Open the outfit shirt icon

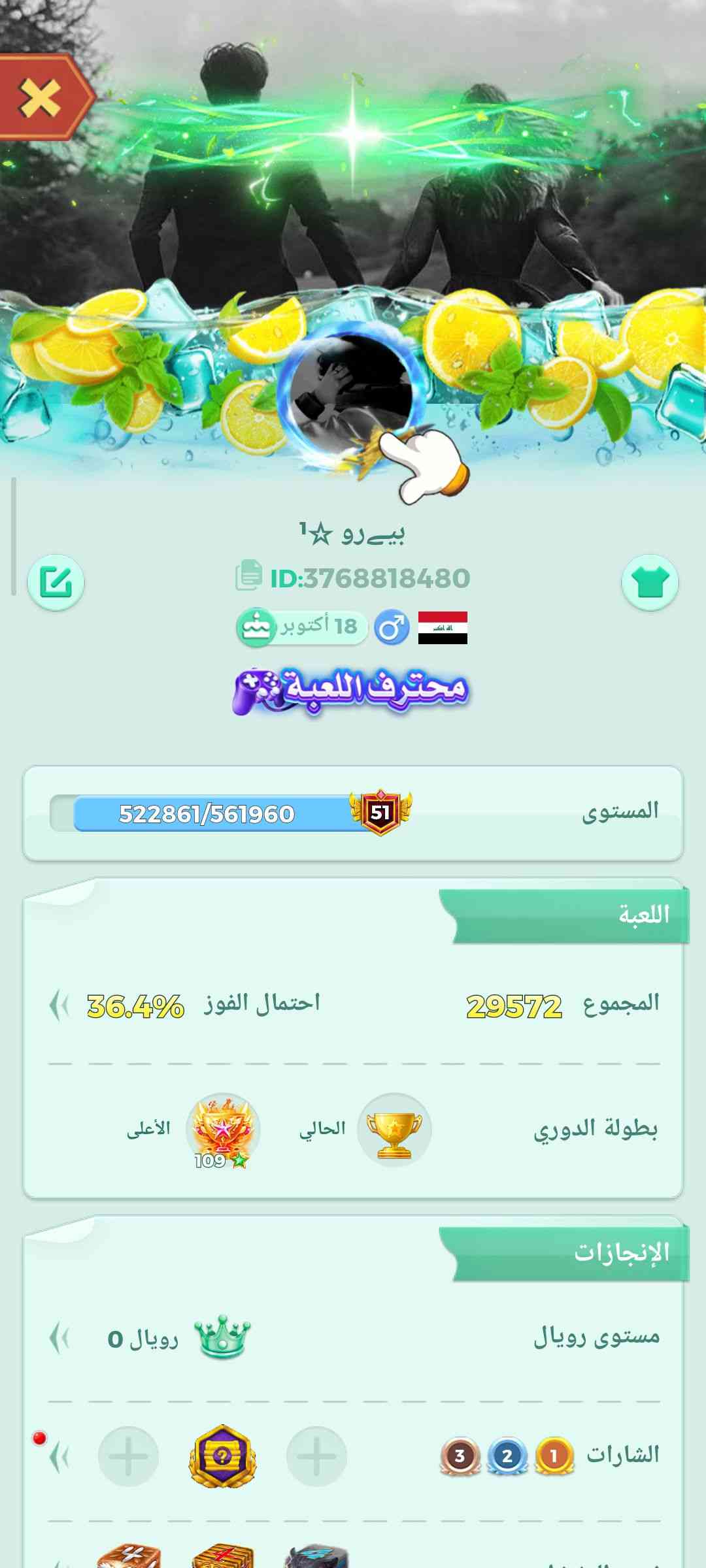pyautogui.click(x=650, y=582)
